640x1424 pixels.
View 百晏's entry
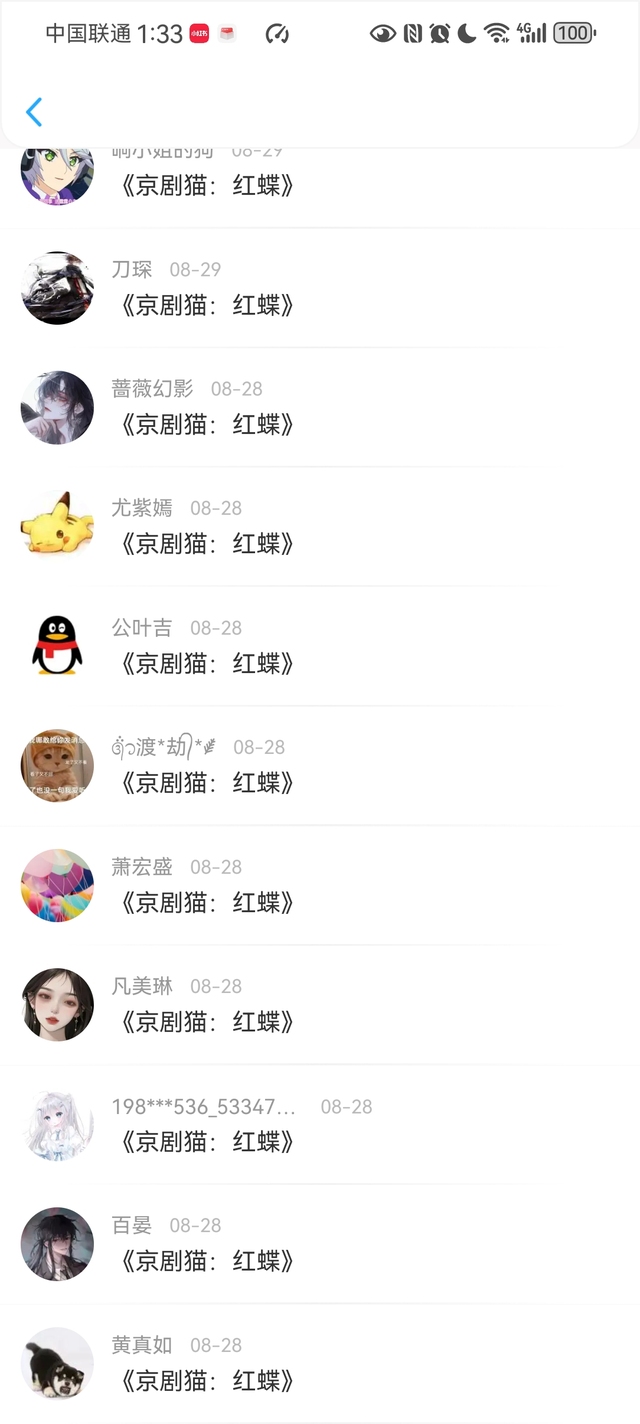click(x=207, y=1260)
